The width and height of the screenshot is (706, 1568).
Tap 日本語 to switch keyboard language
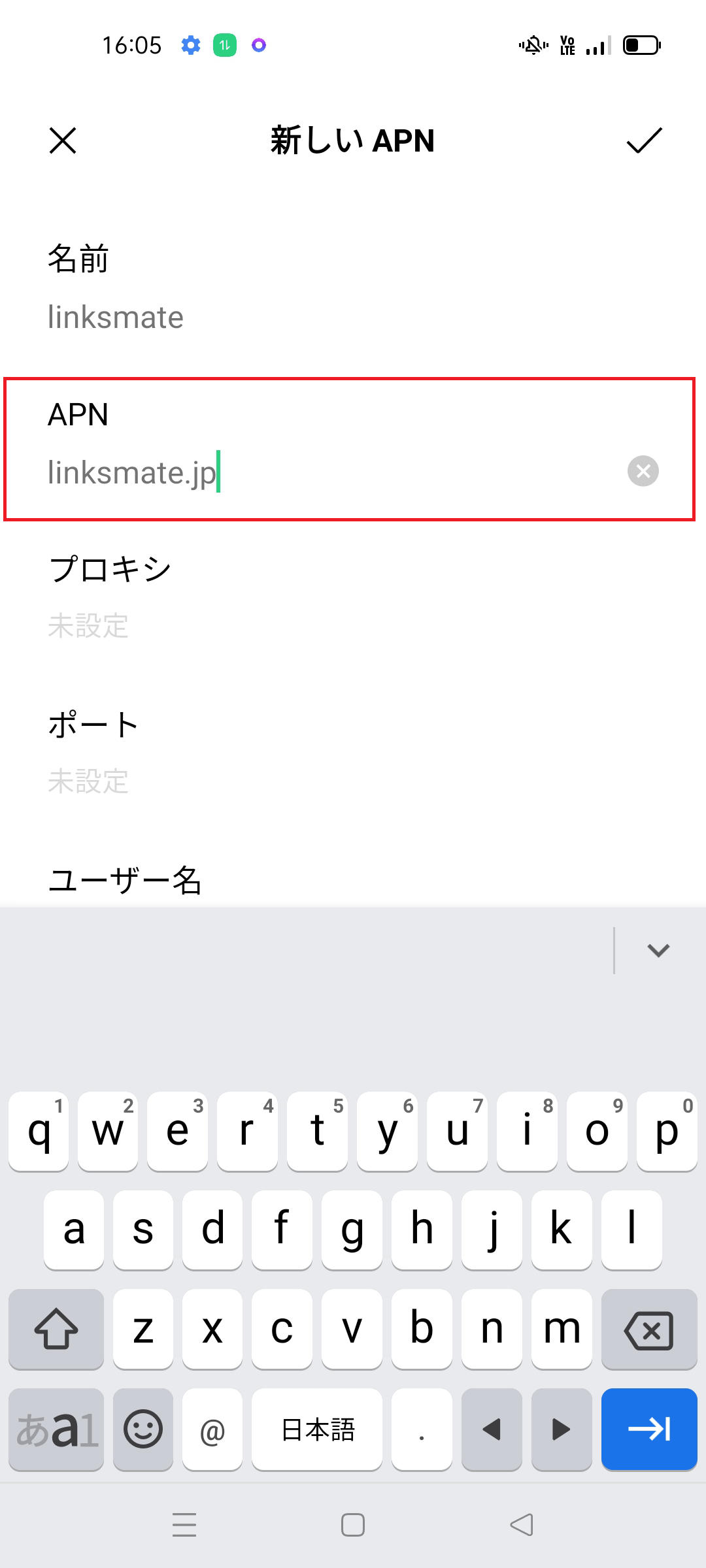click(x=316, y=1429)
